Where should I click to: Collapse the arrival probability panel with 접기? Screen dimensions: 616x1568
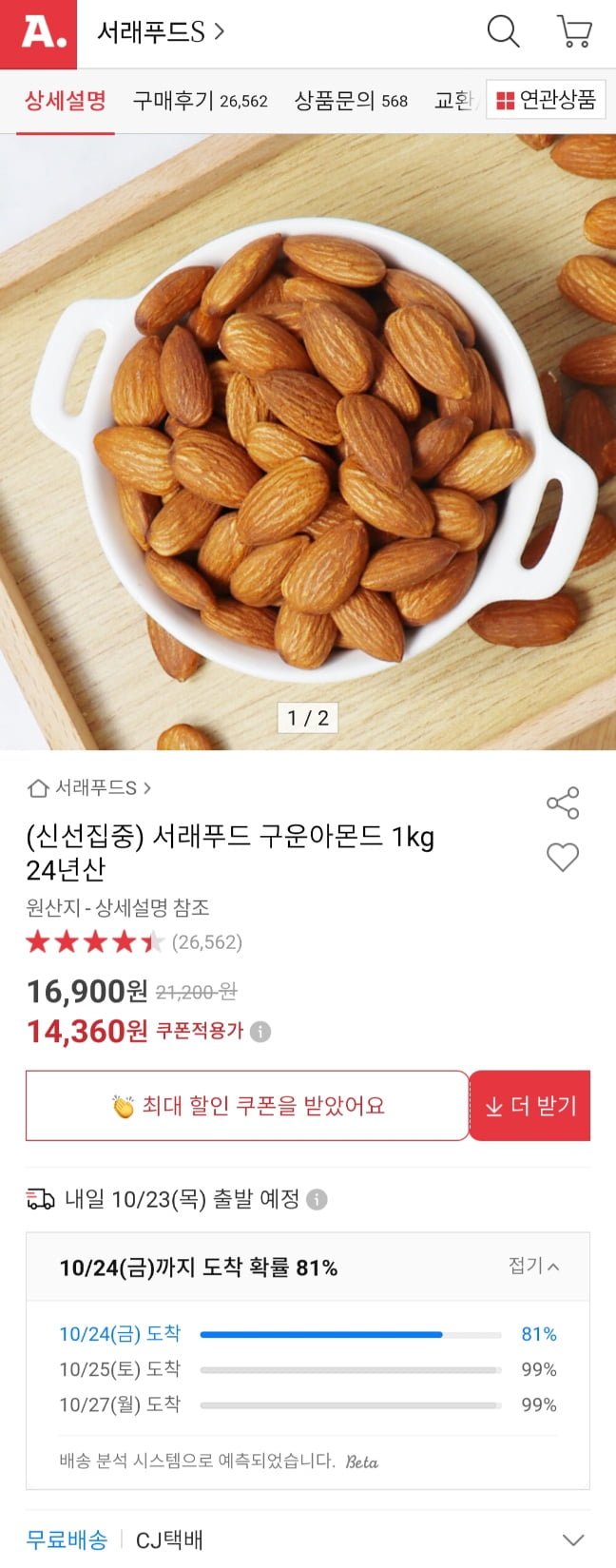(533, 1266)
